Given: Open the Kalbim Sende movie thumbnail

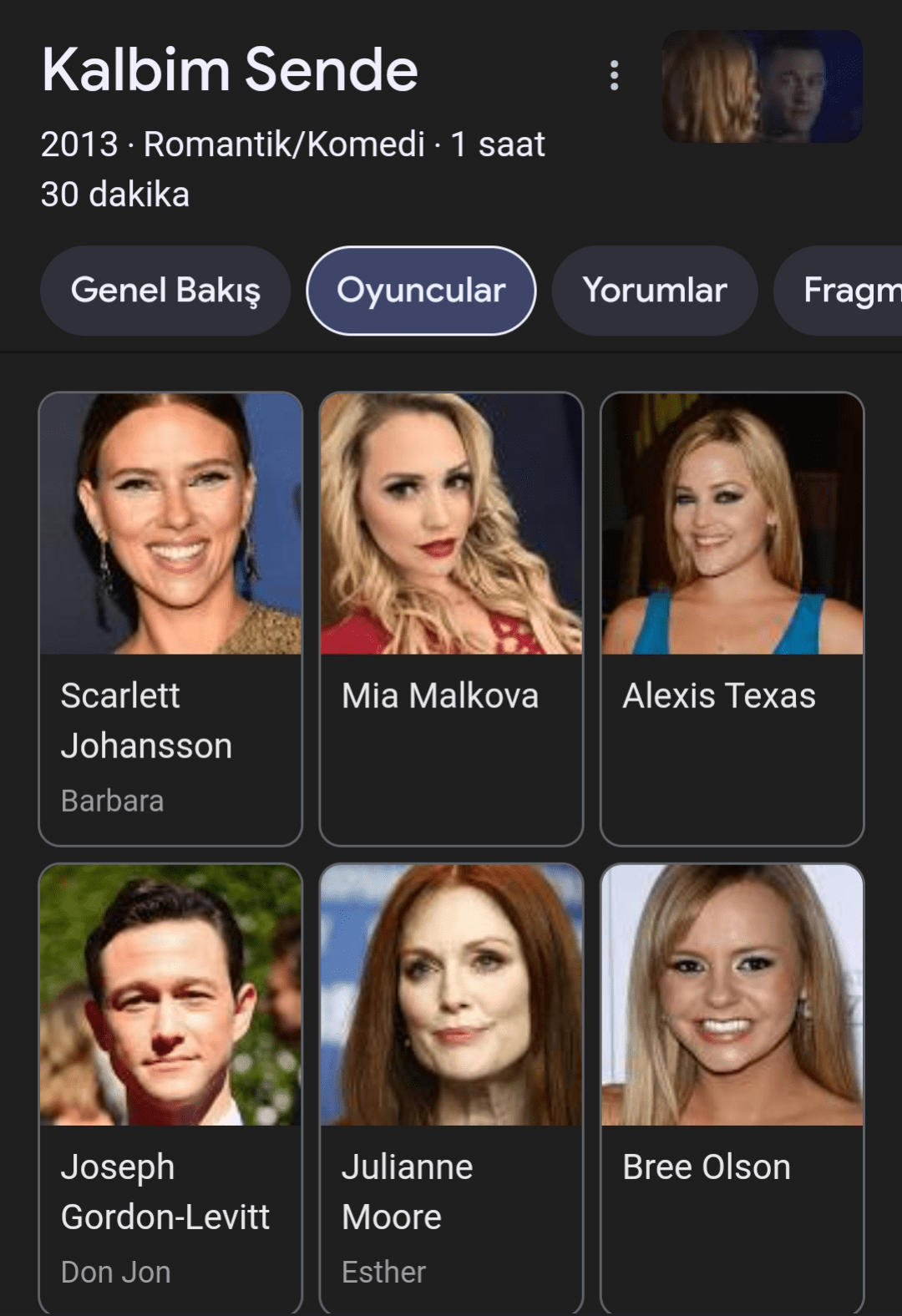Looking at the screenshot, I should click(762, 87).
